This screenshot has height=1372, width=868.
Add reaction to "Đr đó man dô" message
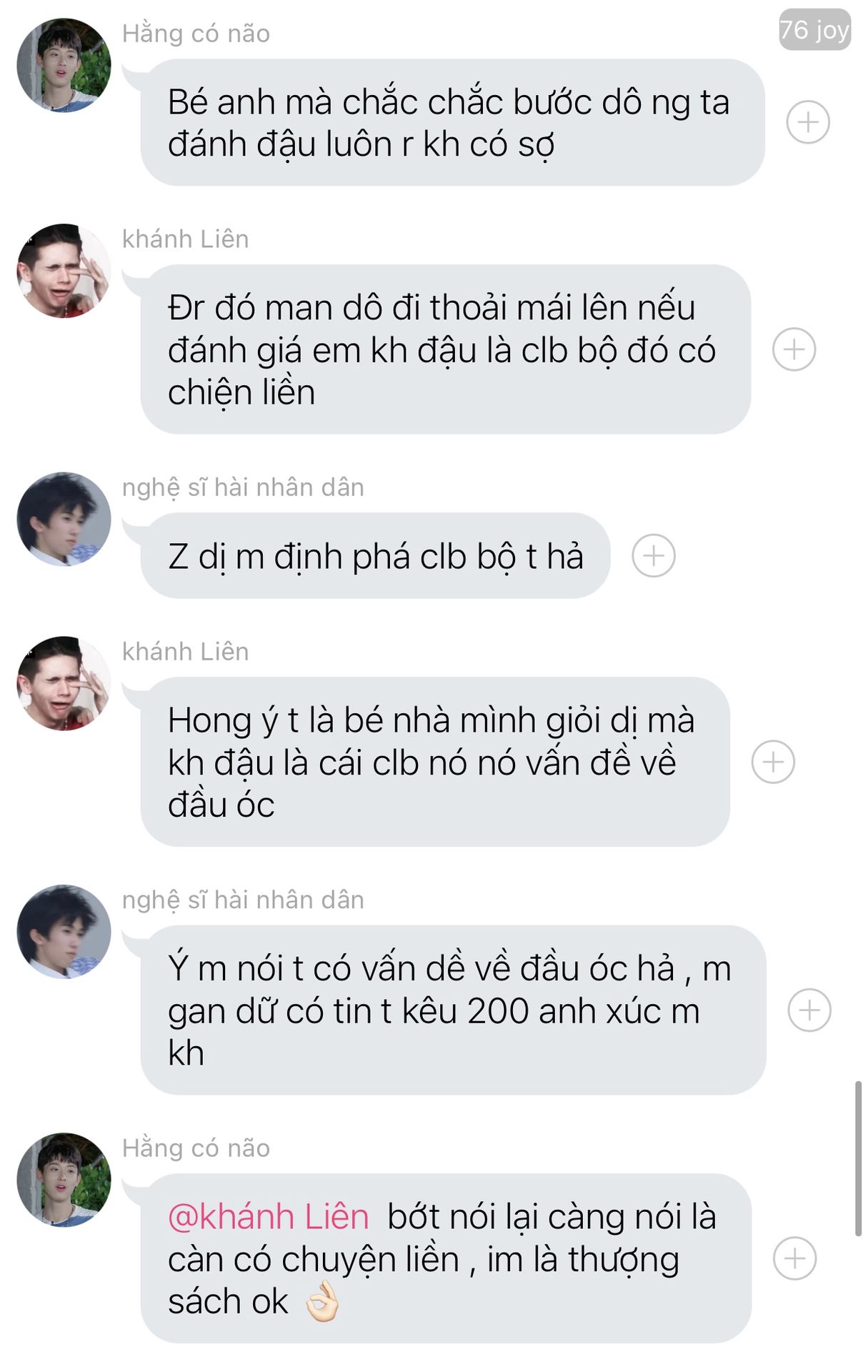pyautogui.click(x=794, y=349)
